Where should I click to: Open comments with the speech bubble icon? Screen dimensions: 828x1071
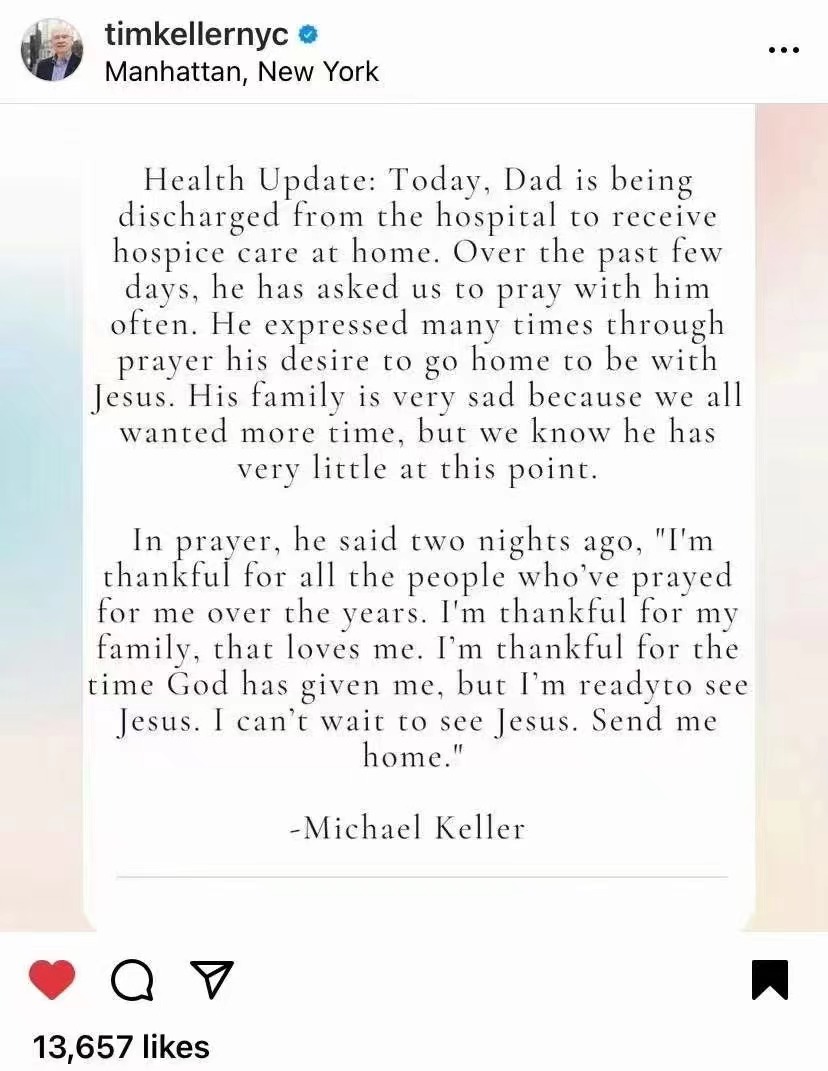coord(132,980)
